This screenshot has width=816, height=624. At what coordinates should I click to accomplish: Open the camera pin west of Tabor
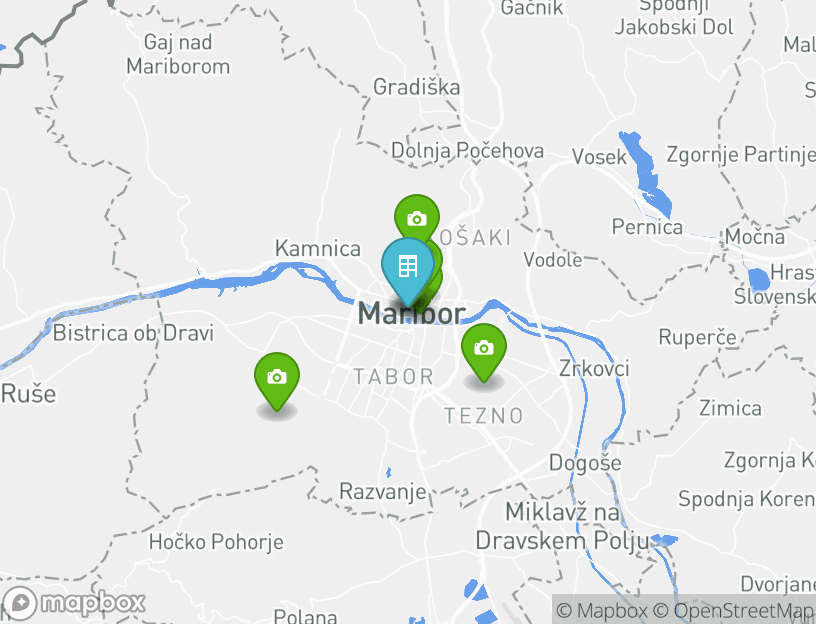pyautogui.click(x=277, y=377)
